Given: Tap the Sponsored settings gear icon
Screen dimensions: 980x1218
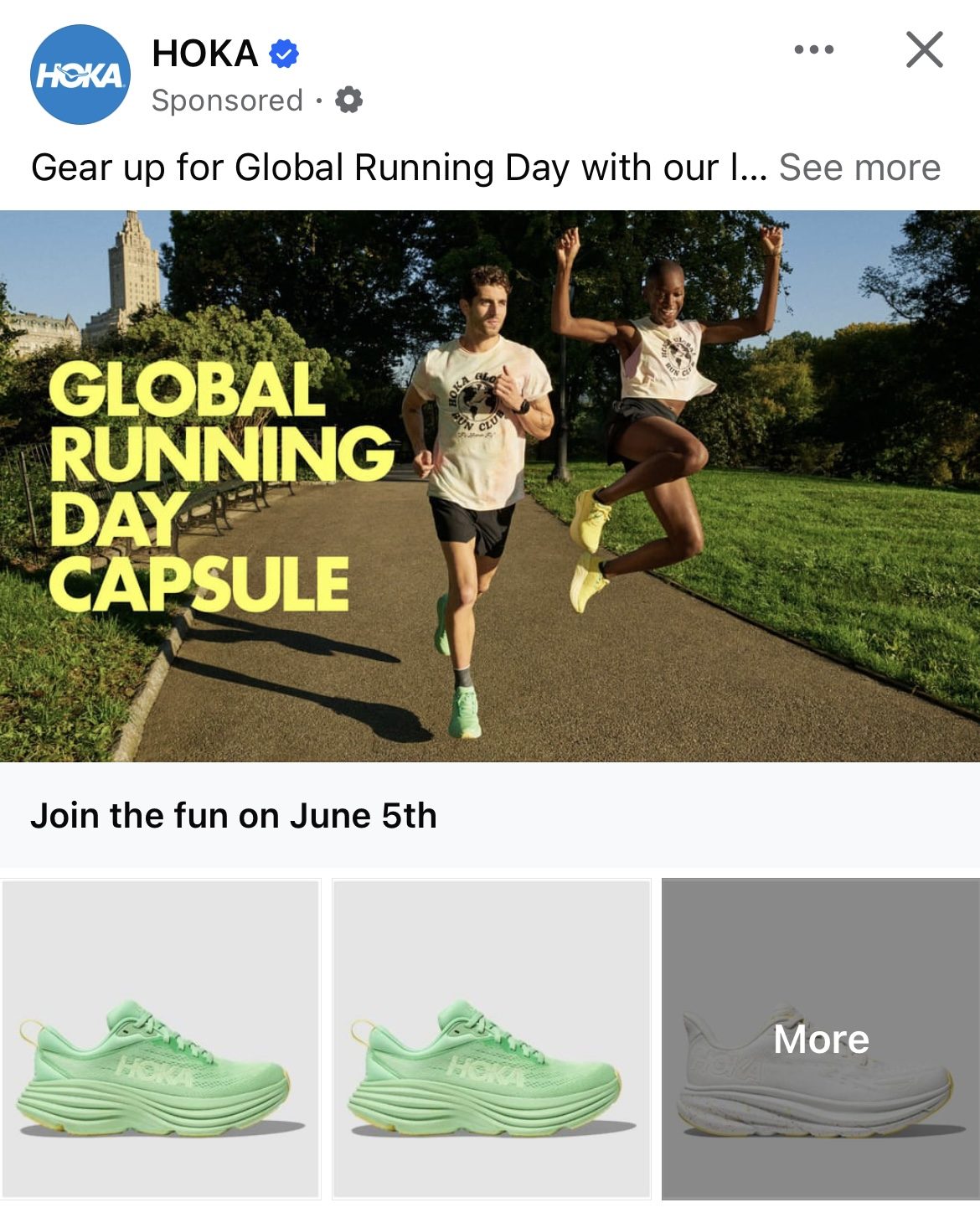Looking at the screenshot, I should pos(348,101).
